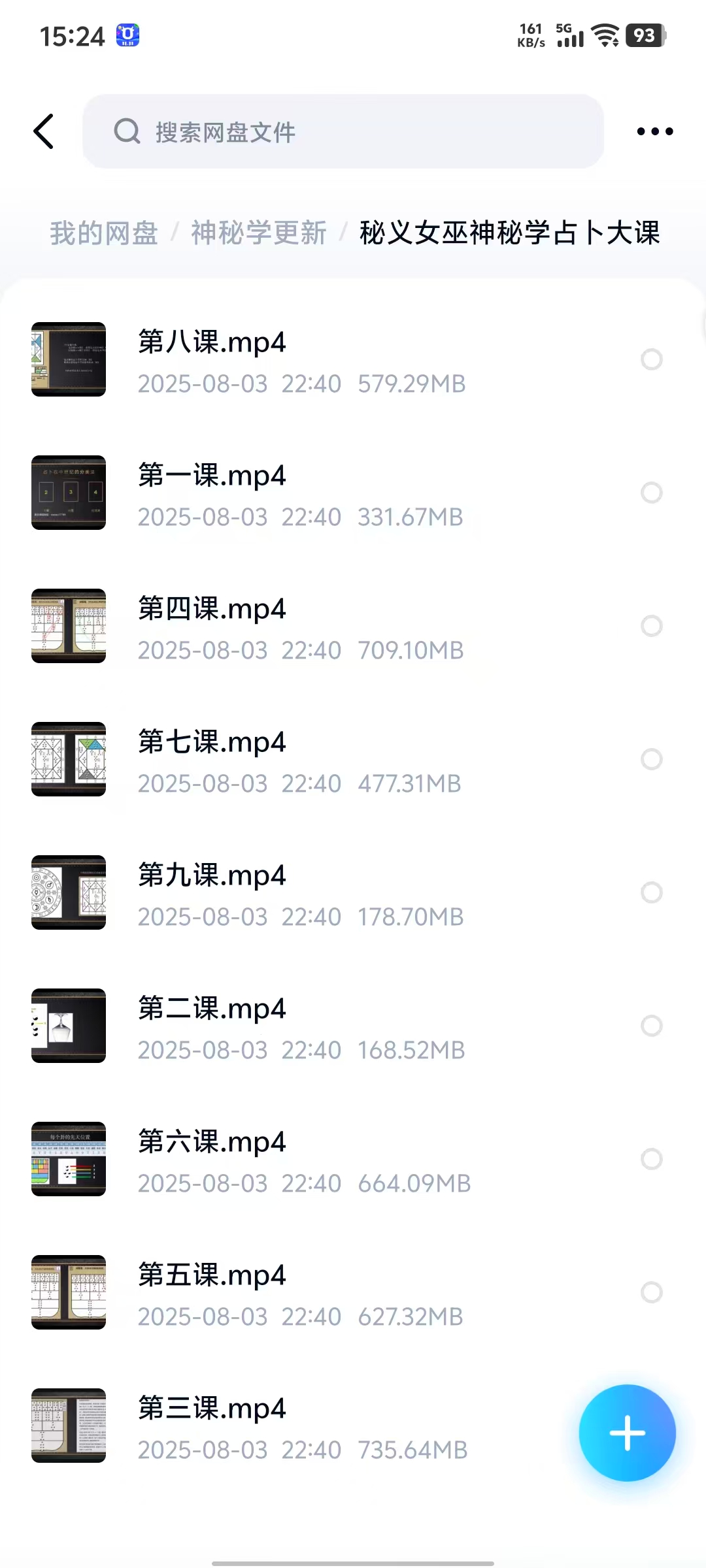The height and width of the screenshot is (1568, 706).
Task: Tap the blue plus floating button
Action: point(627,1433)
